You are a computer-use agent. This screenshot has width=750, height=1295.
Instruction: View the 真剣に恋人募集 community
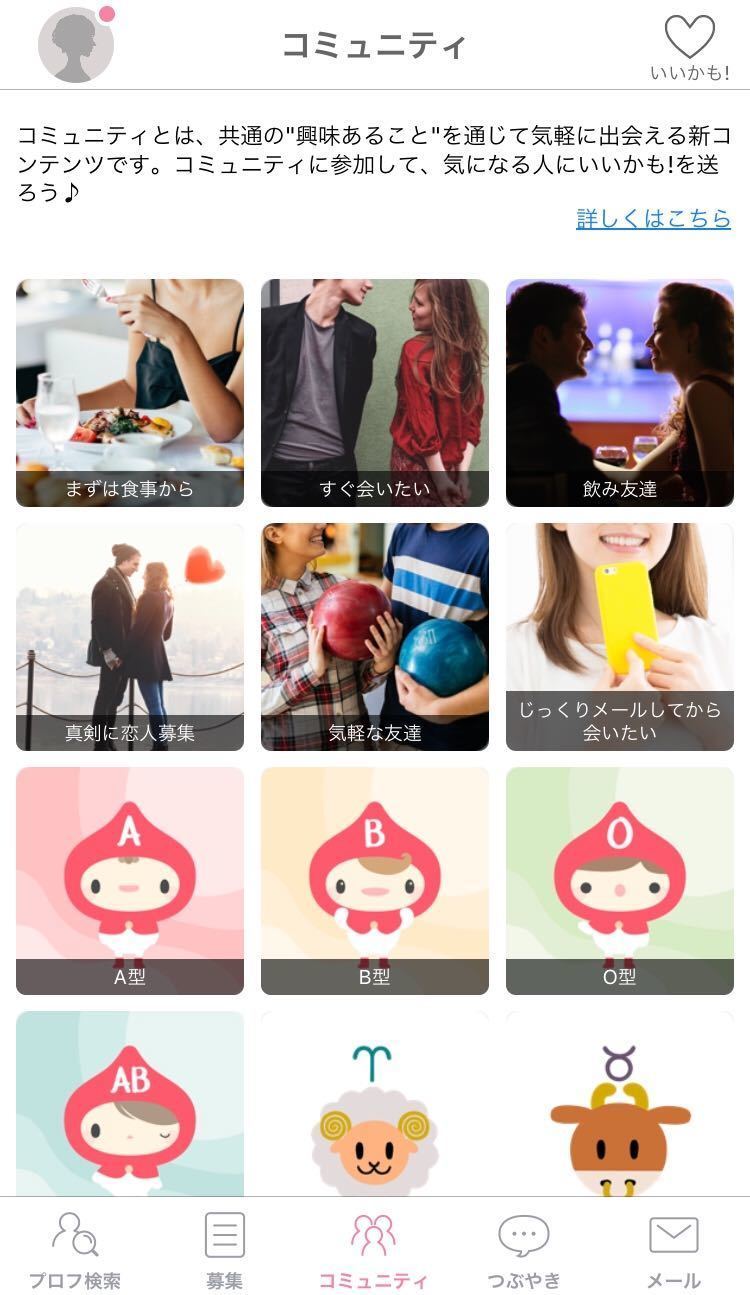pyautogui.click(x=130, y=636)
